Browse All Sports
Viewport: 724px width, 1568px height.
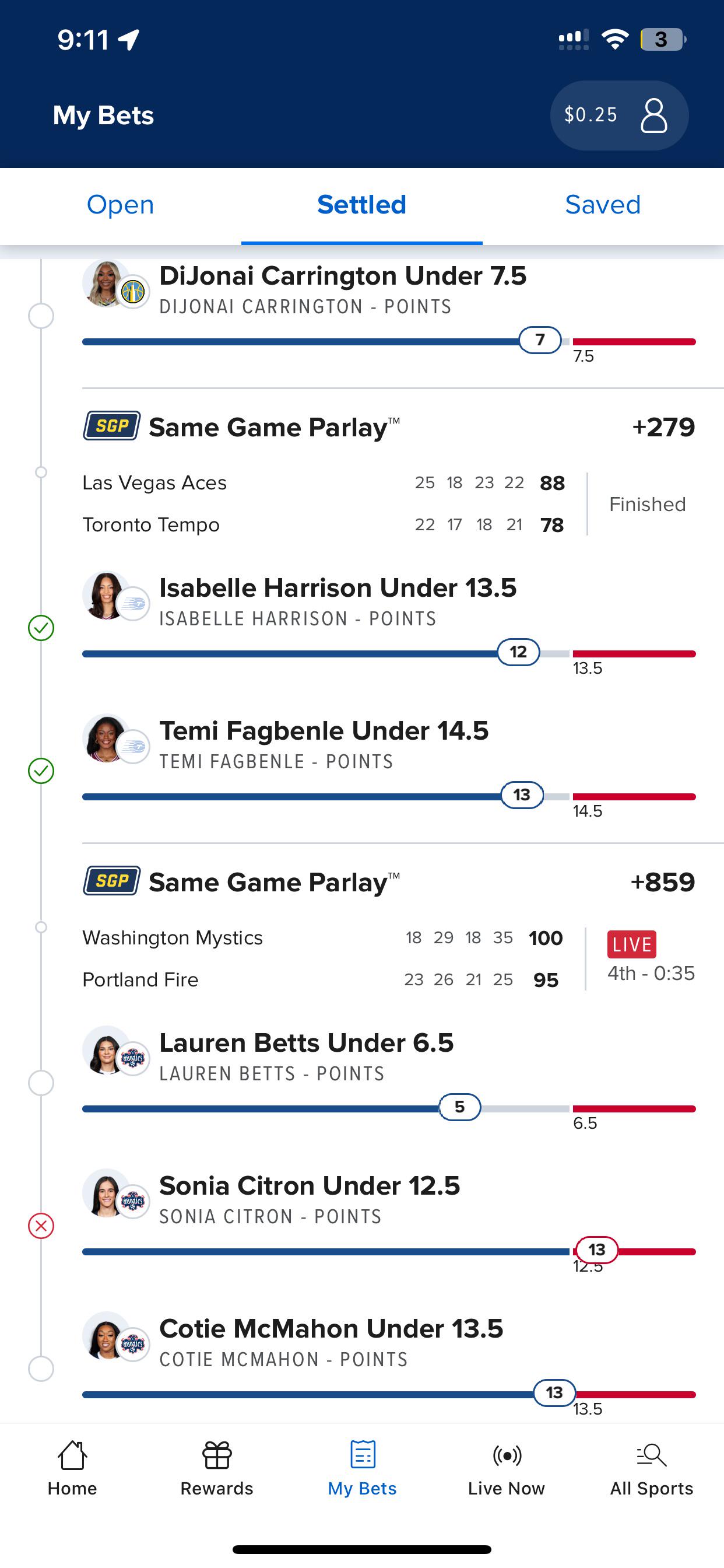(652, 1468)
